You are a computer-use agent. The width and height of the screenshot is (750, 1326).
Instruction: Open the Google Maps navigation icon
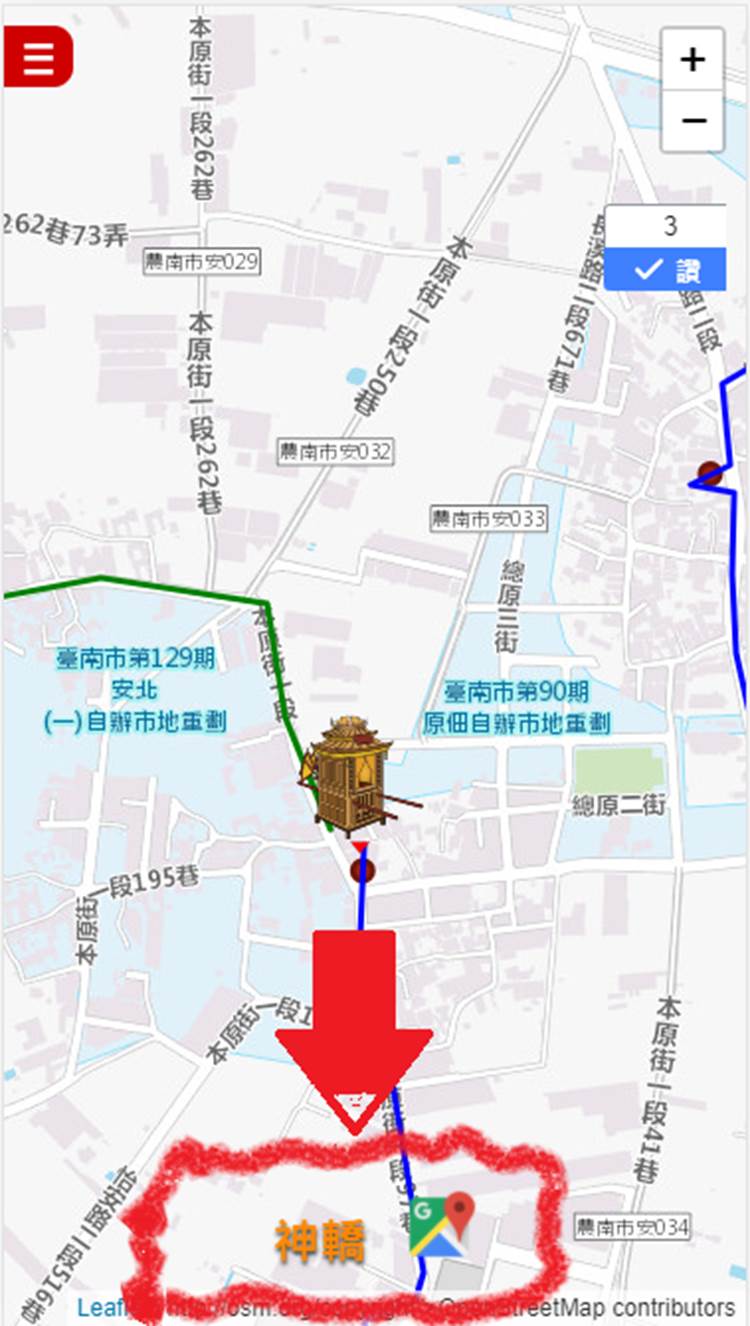[x=441, y=1225]
